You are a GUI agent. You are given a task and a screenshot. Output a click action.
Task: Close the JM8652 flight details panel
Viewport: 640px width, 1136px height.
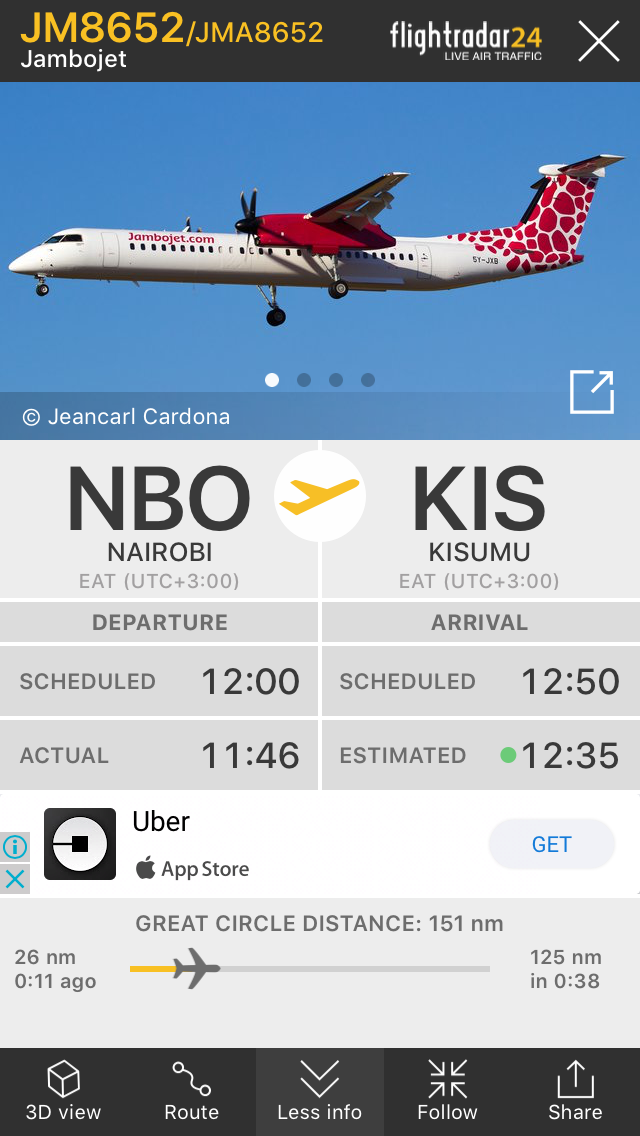click(x=598, y=42)
